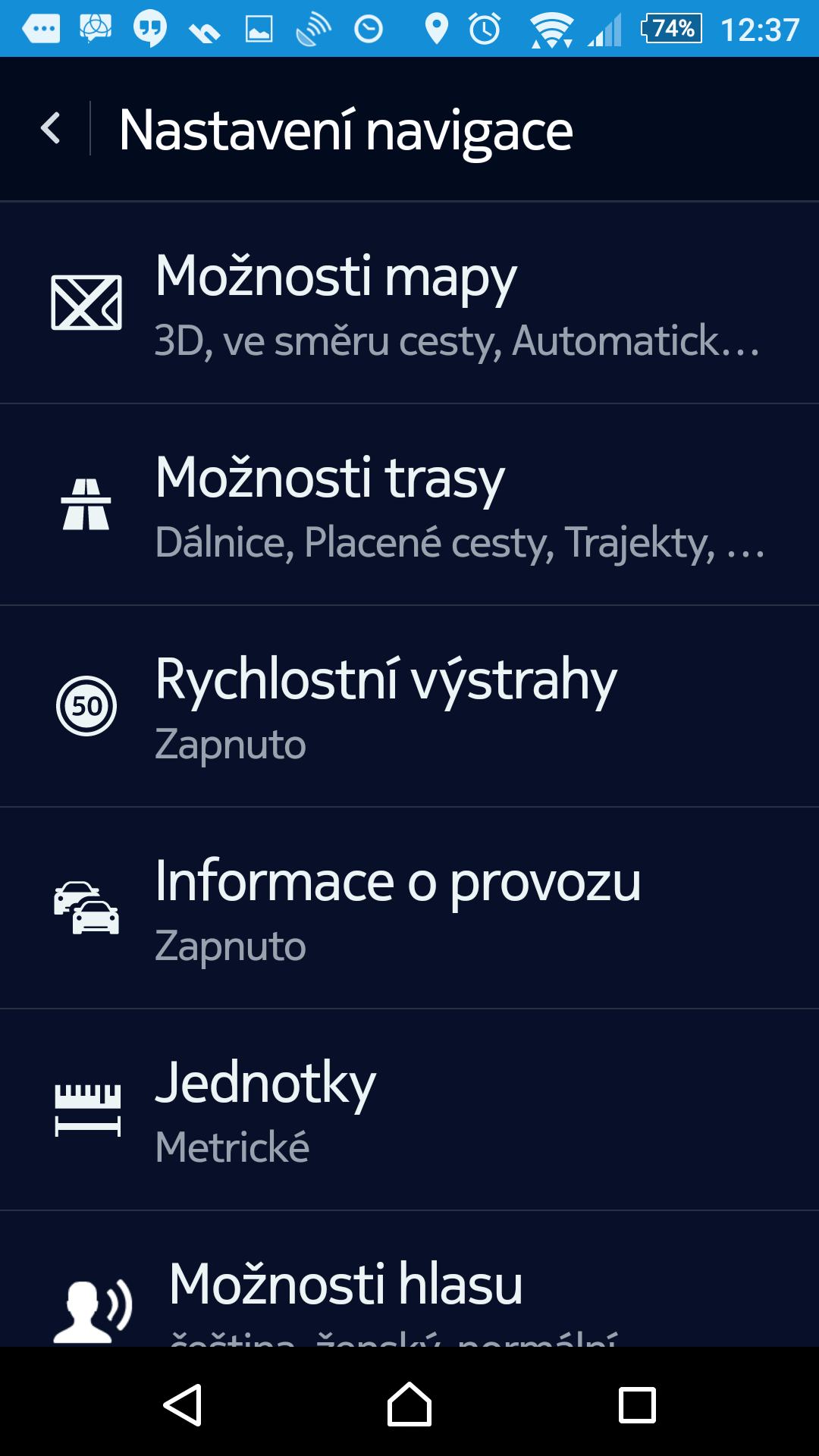Screen dimensions: 819x1456
Task: Open recent apps from the navigation bar
Action: pos(637,1405)
